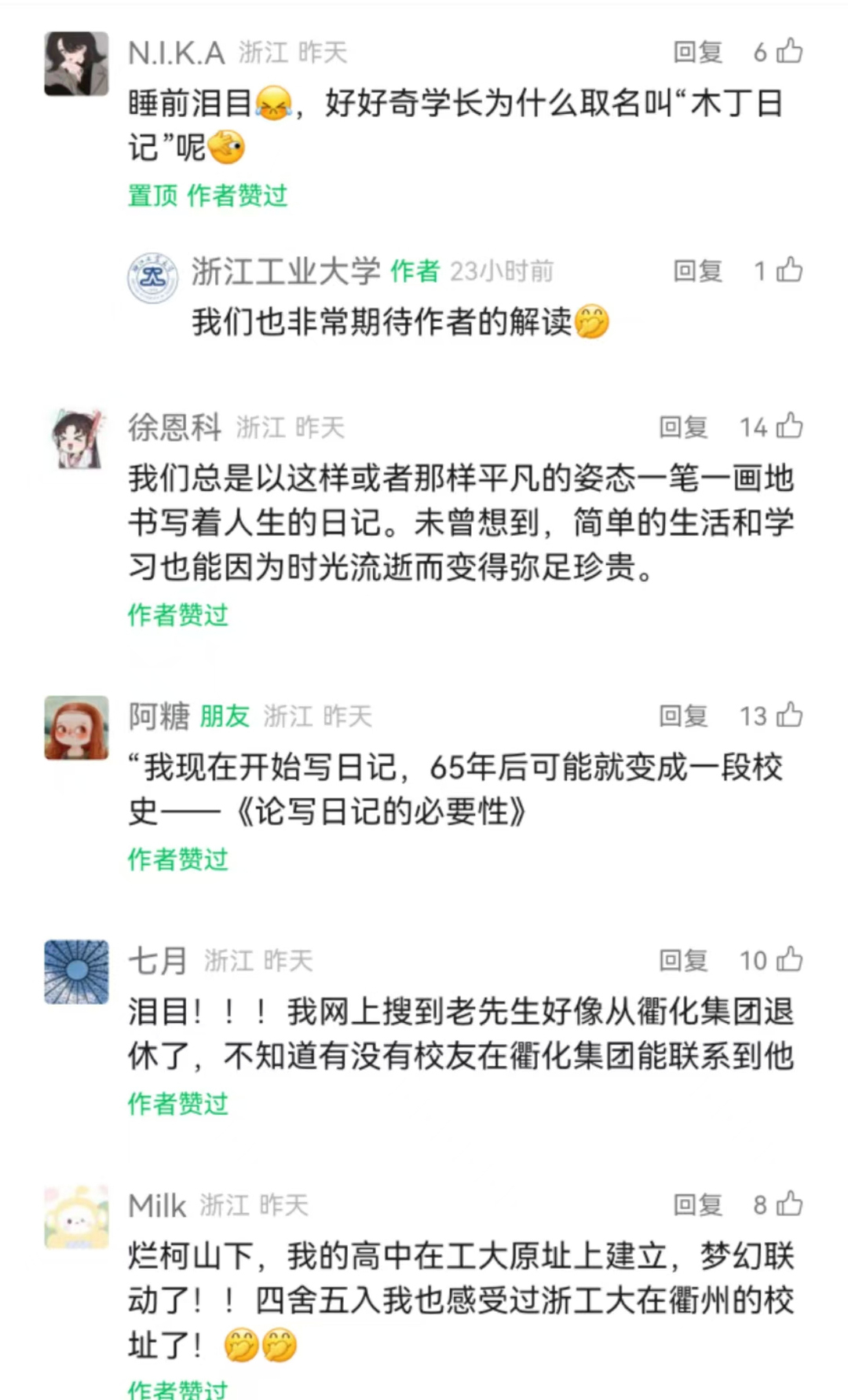Reply to Milk's comment

point(697,1204)
